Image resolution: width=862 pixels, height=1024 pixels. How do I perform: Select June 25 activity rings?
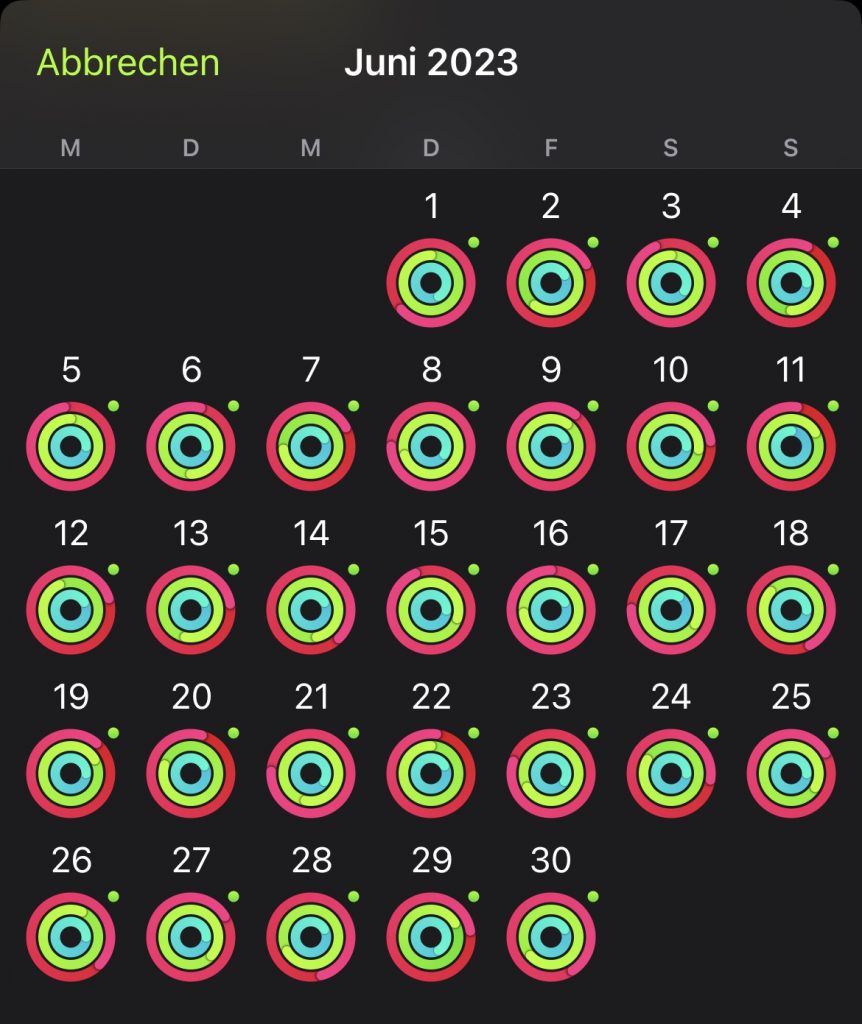click(x=791, y=774)
